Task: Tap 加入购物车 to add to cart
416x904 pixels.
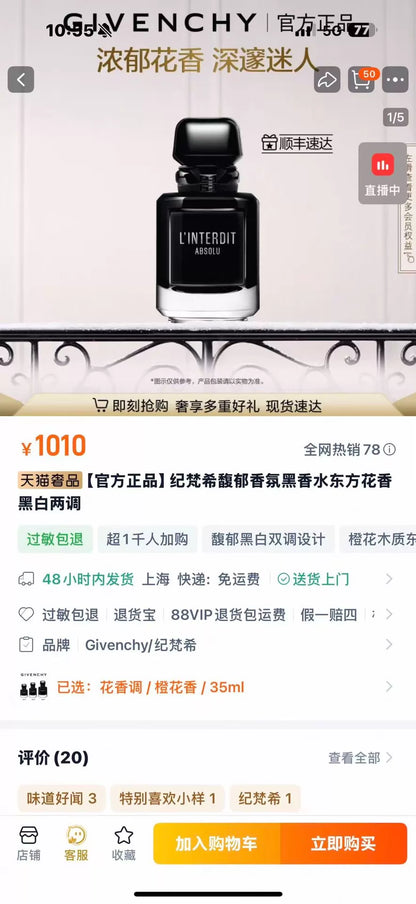Action: pyautogui.click(x=217, y=843)
